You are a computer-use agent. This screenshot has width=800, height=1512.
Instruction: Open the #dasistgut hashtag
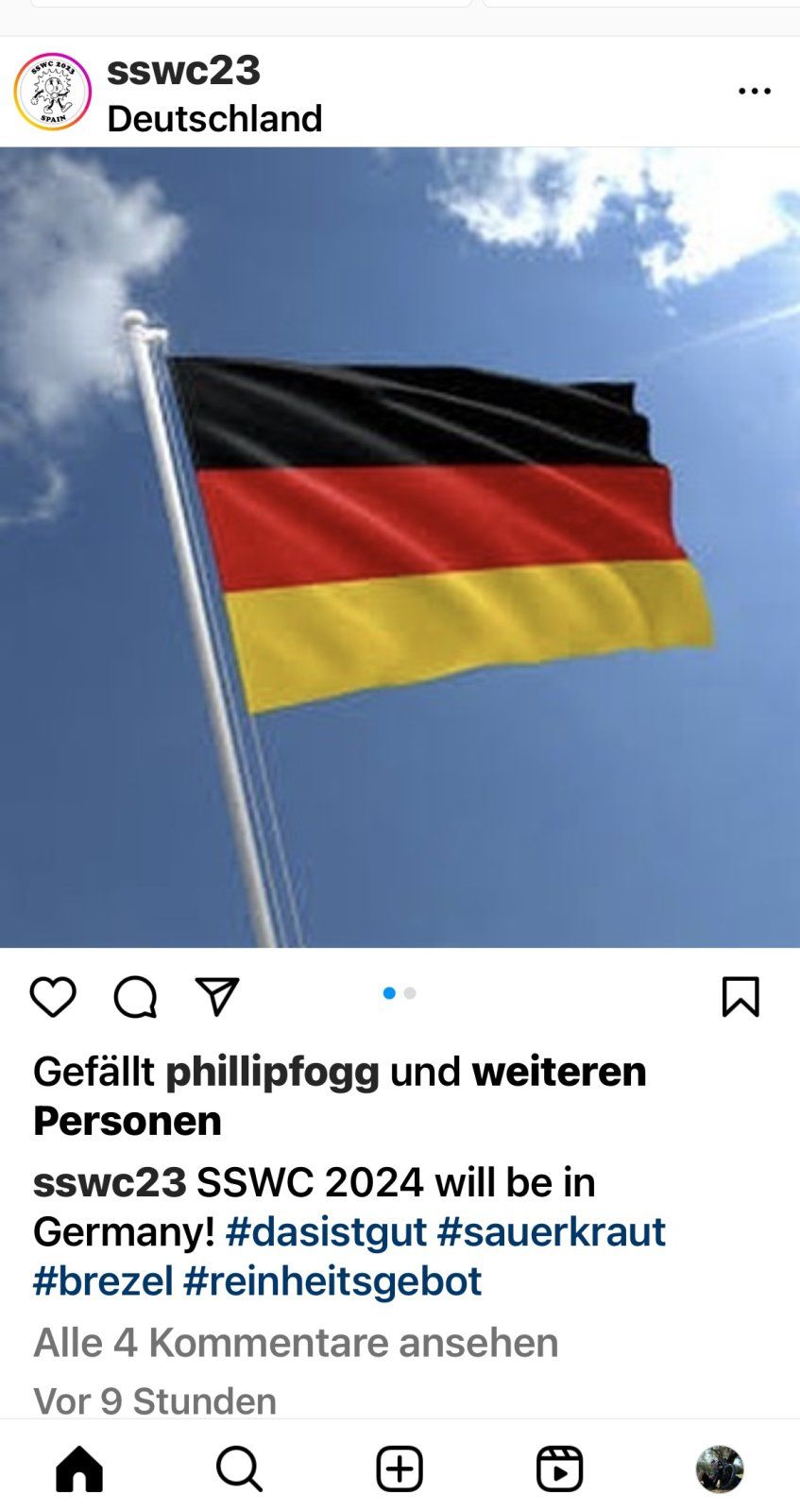[x=326, y=1231]
